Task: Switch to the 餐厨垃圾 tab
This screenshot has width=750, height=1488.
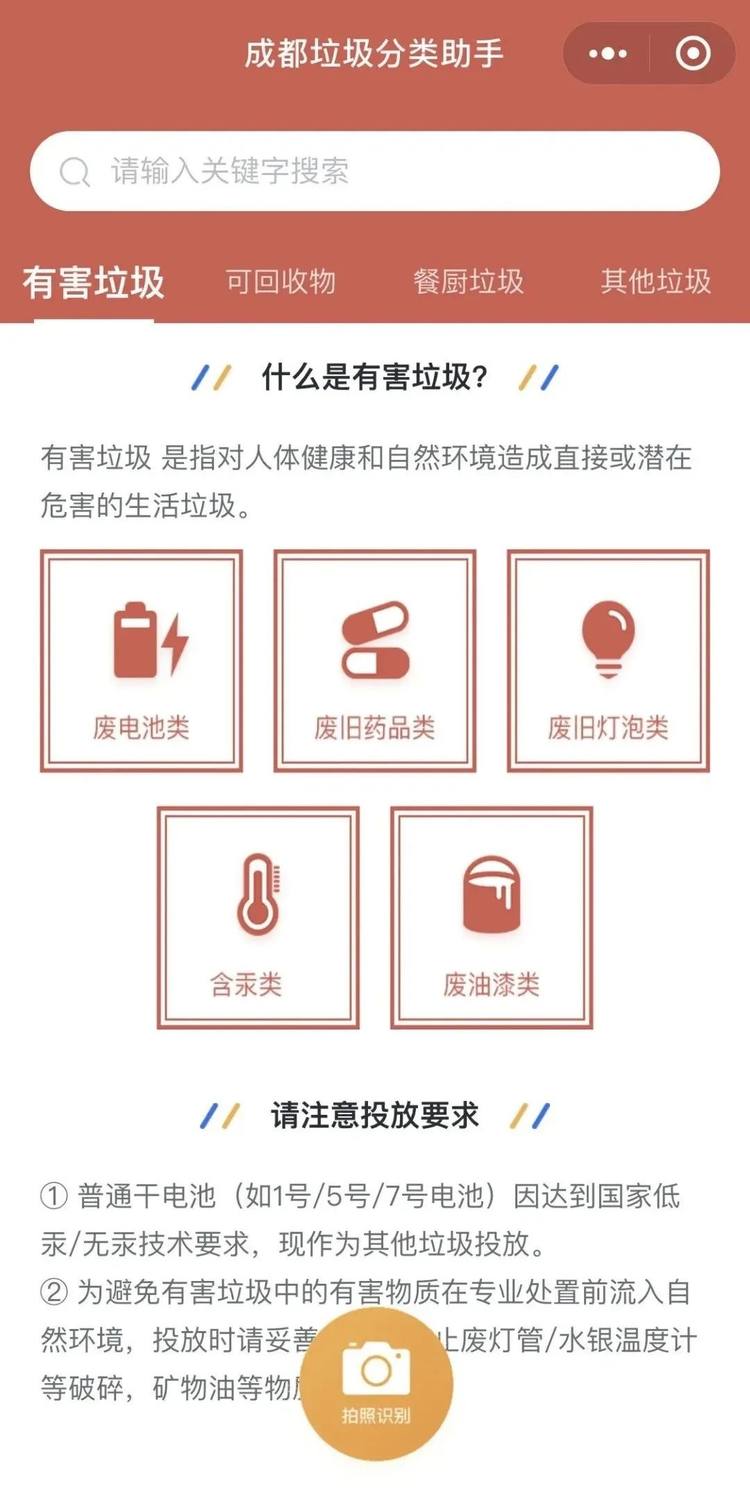Action: 469,282
